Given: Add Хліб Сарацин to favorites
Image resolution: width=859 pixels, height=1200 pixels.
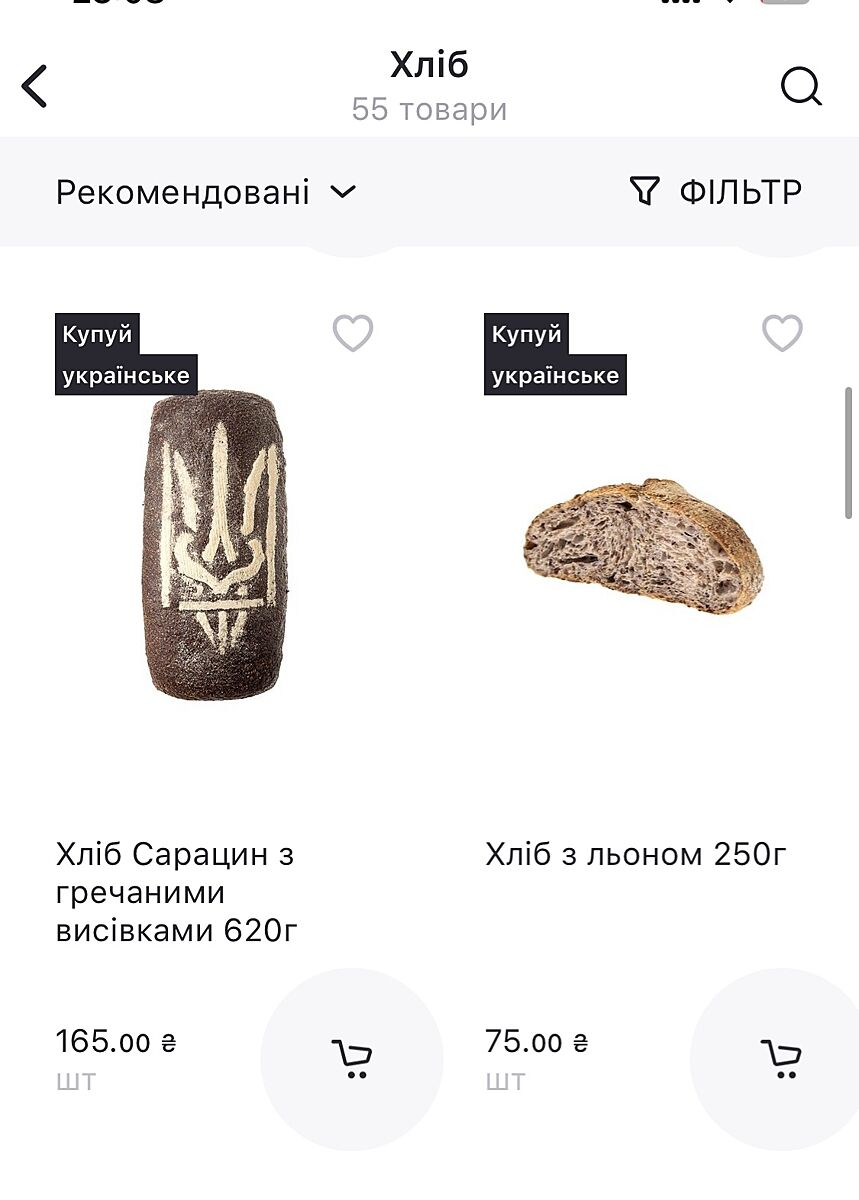Looking at the screenshot, I should (353, 333).
